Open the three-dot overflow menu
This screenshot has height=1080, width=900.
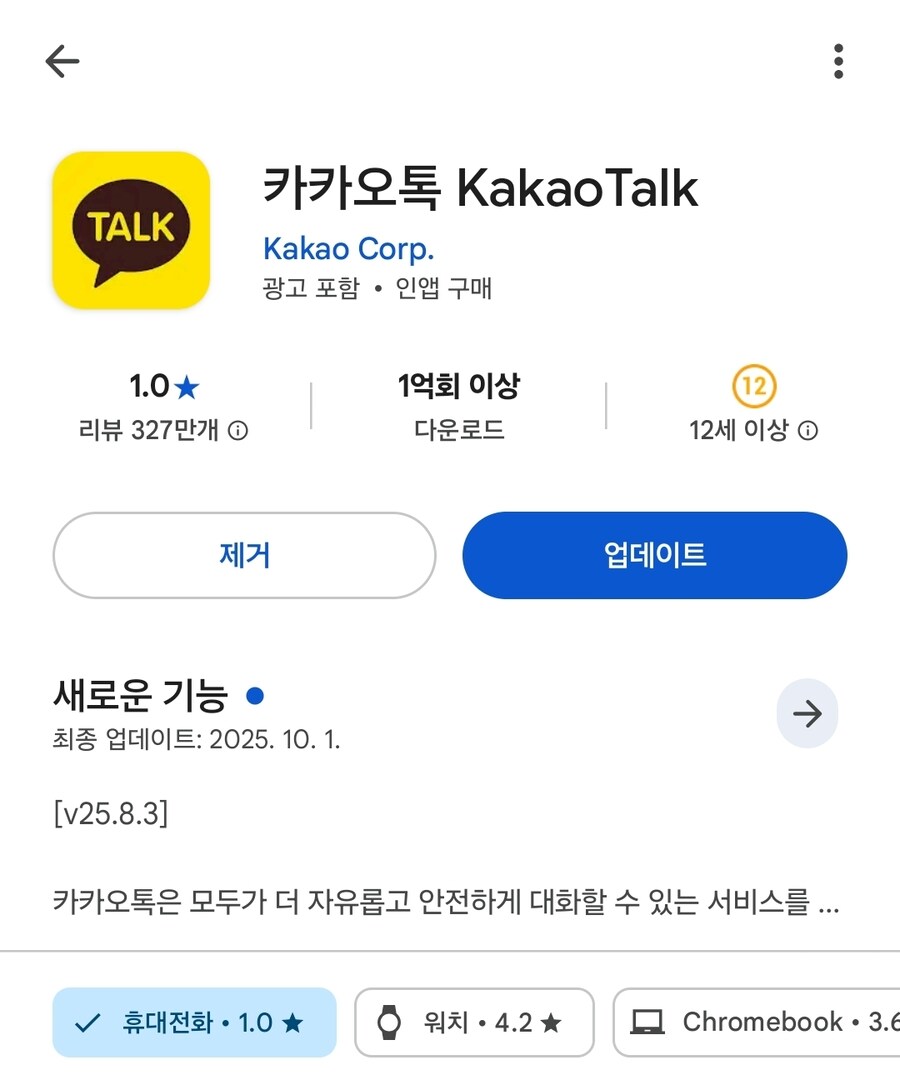tap(838, 62)
